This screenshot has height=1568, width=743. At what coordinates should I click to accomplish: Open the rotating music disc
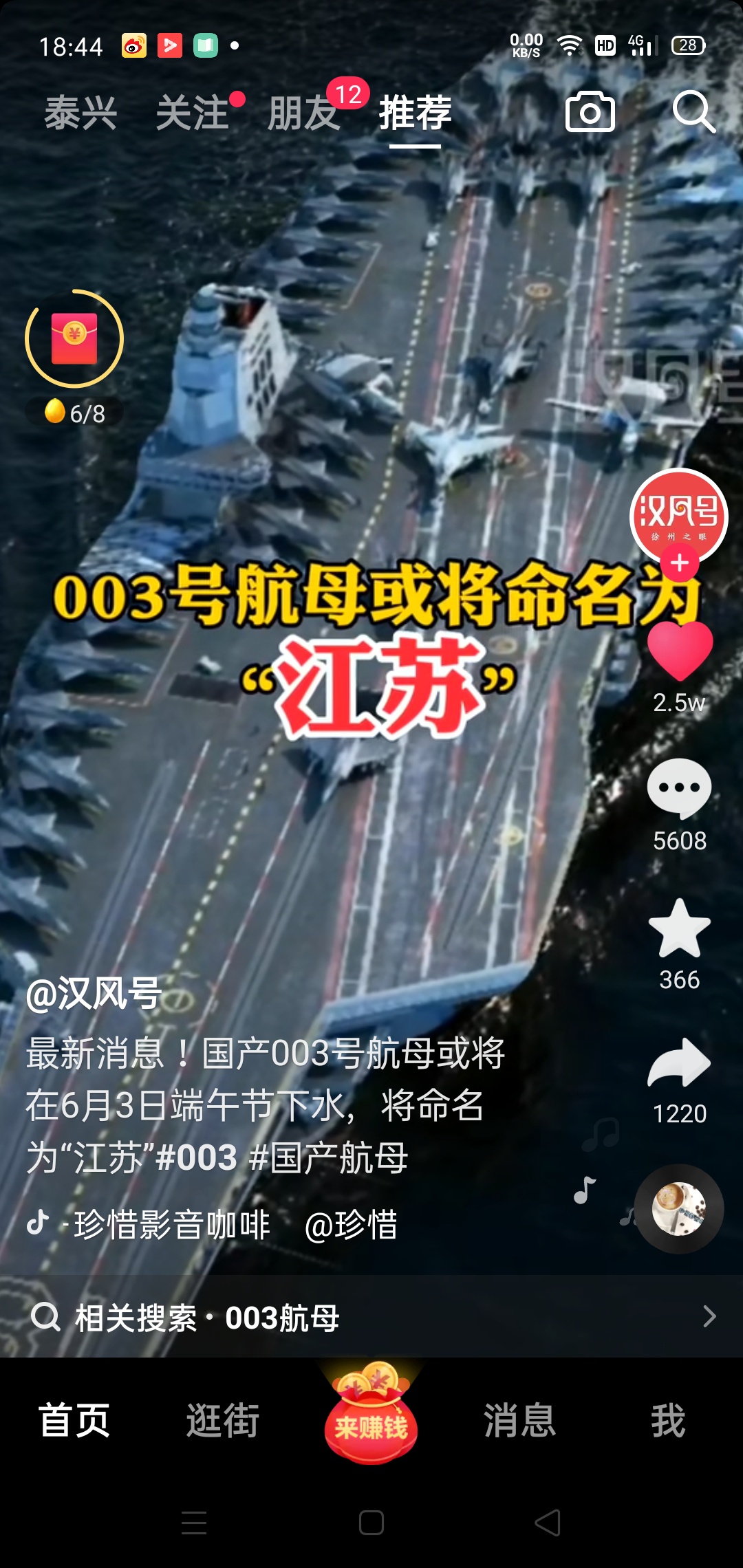(x=679, y=1208)
